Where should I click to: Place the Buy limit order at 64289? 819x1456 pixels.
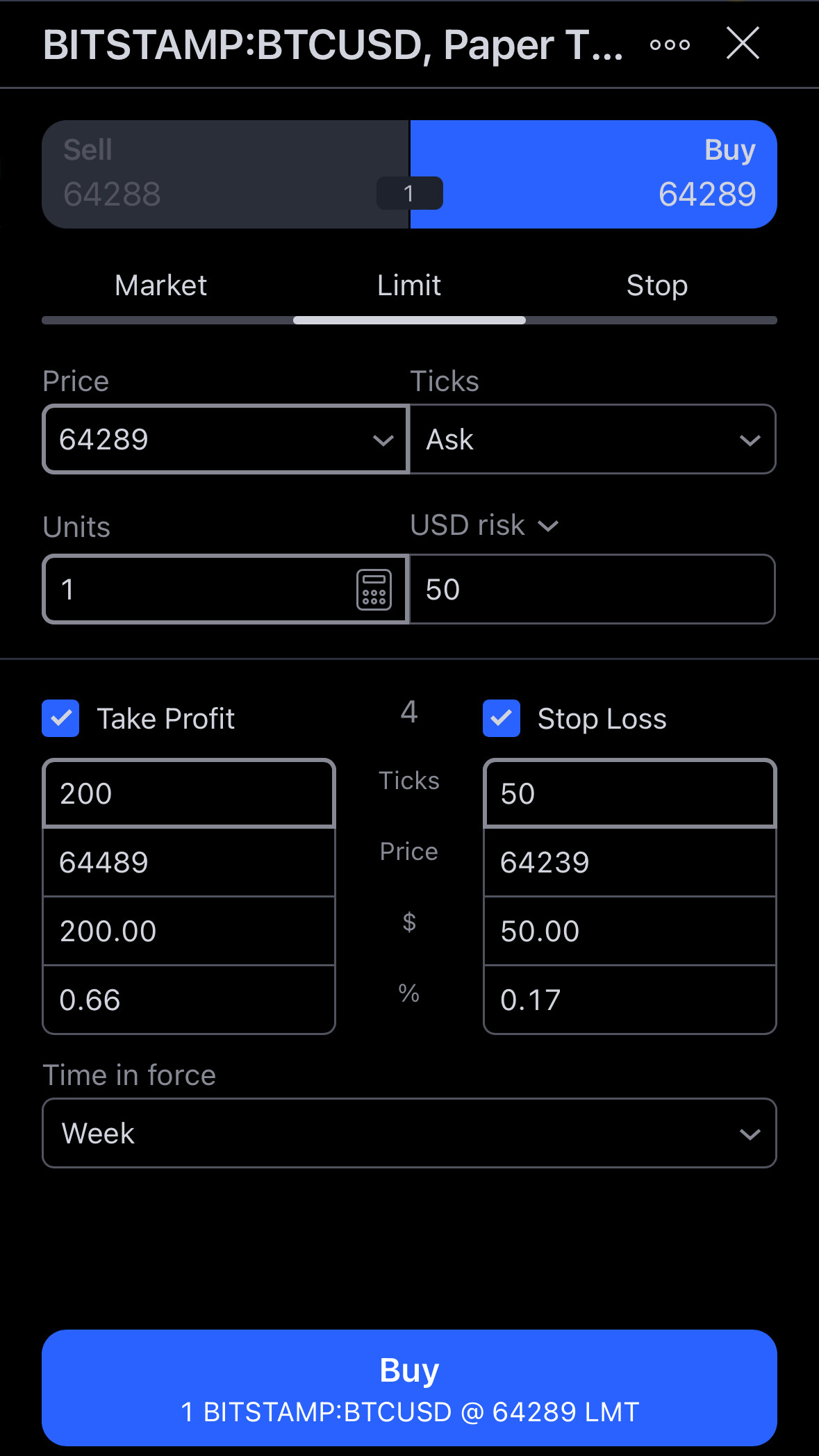click(x=409, y=1388)
